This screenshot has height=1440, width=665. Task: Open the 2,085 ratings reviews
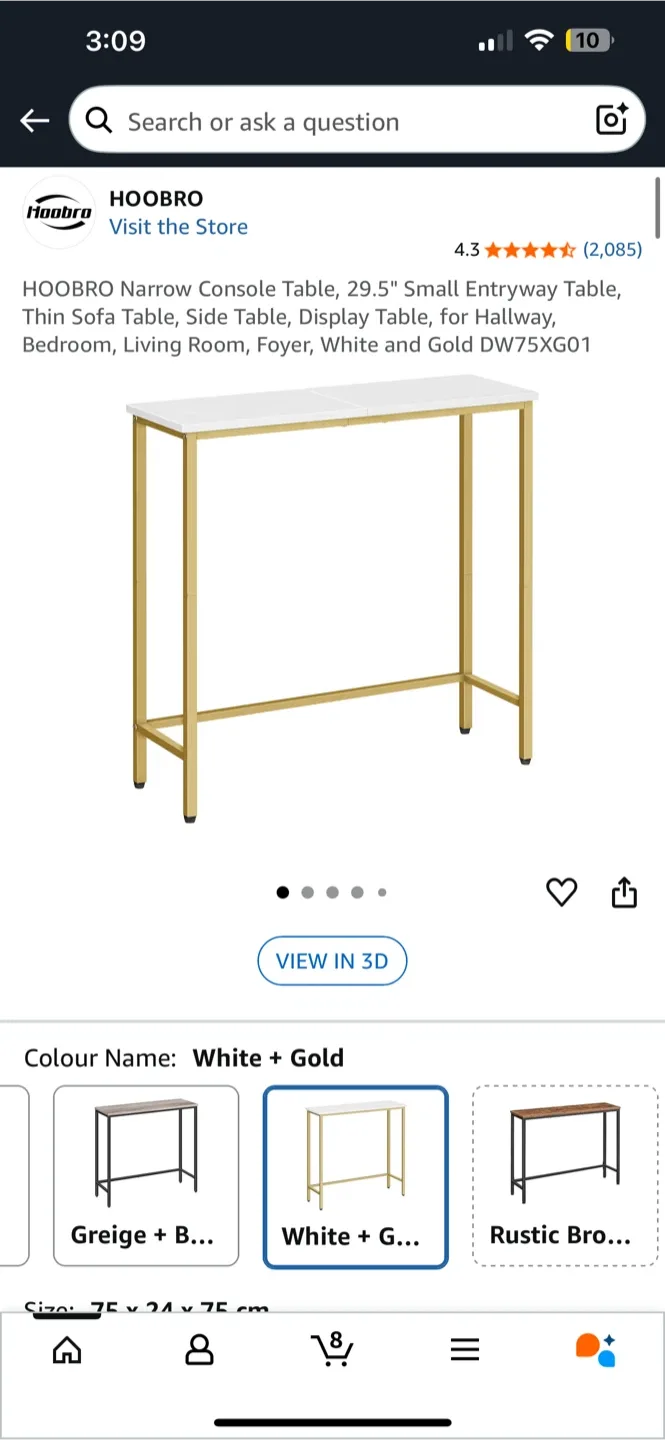click(612, 249)
